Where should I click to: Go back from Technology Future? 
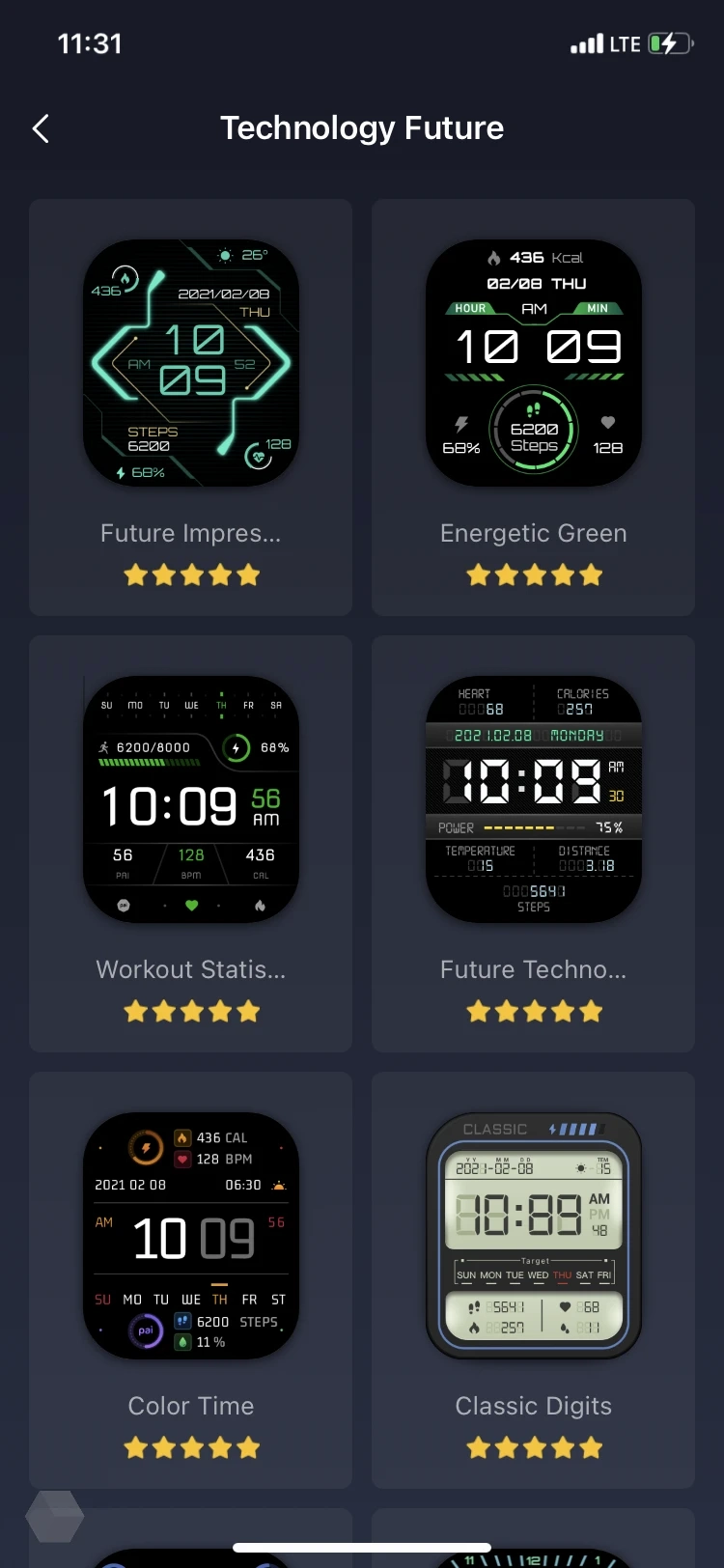coord(41,128)
